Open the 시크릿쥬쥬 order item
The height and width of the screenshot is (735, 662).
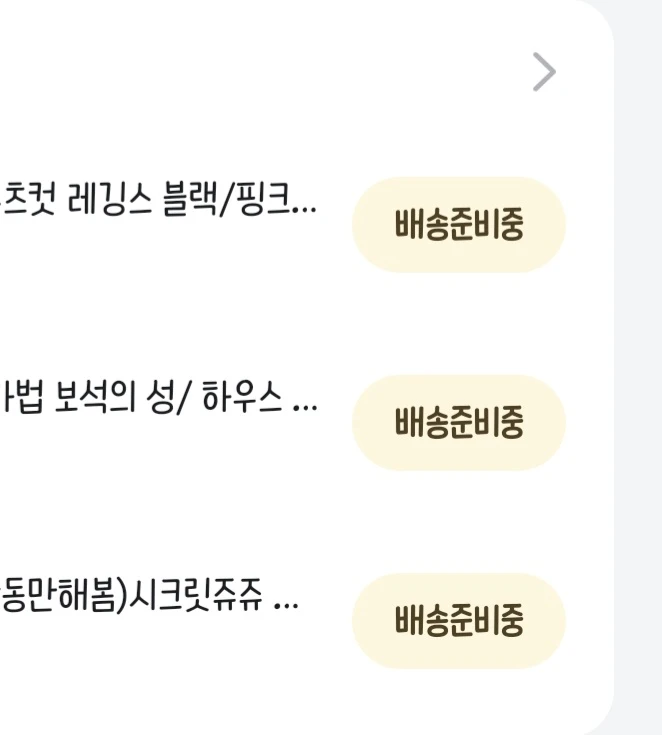tap(149, 596)
